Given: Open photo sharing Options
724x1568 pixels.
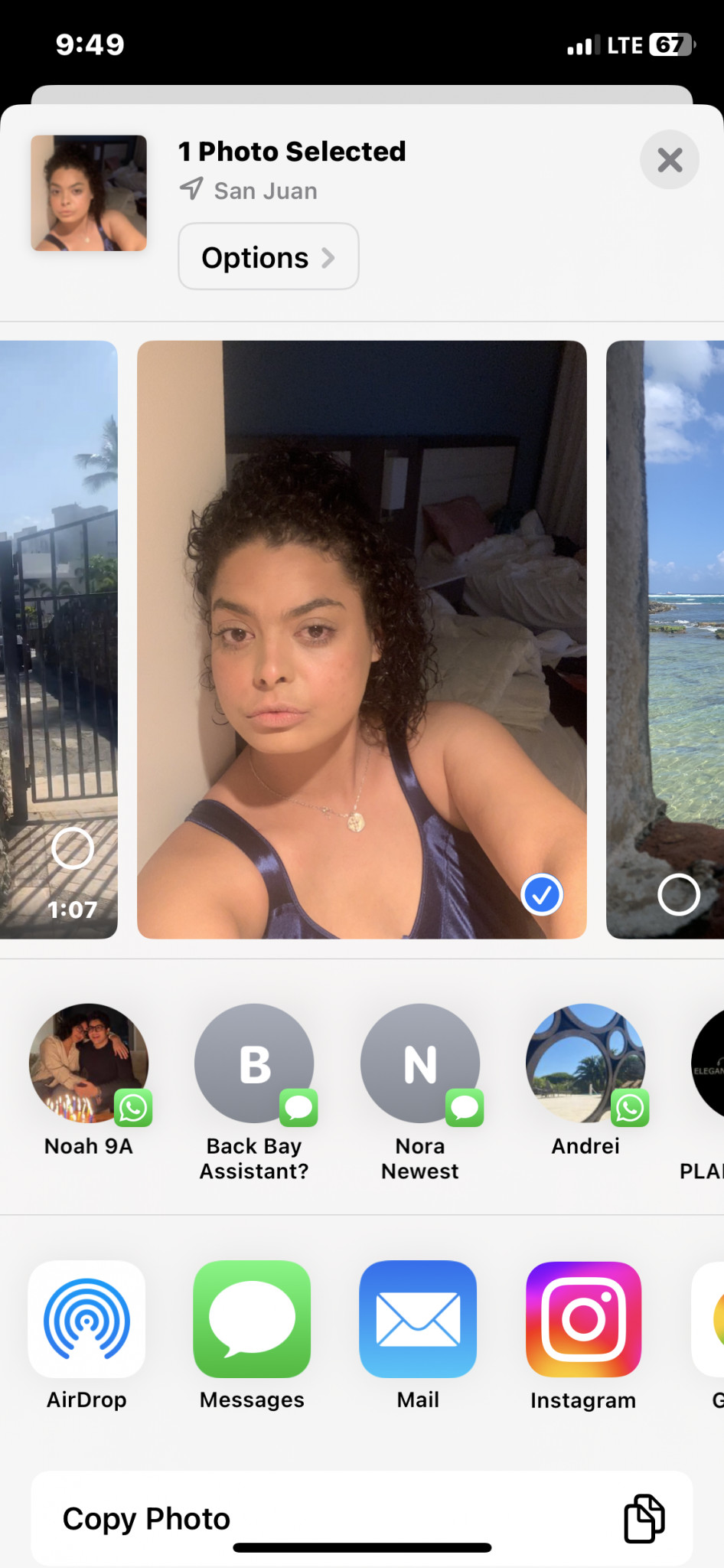Looking at the screenshot, I should [268, 257].
